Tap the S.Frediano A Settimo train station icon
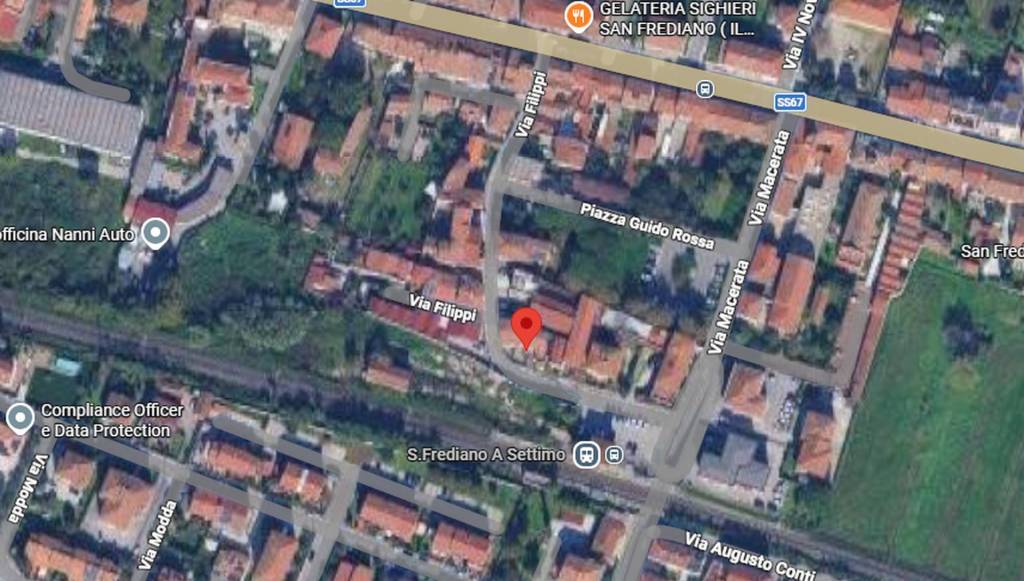1024x581 pixels. 587,455
